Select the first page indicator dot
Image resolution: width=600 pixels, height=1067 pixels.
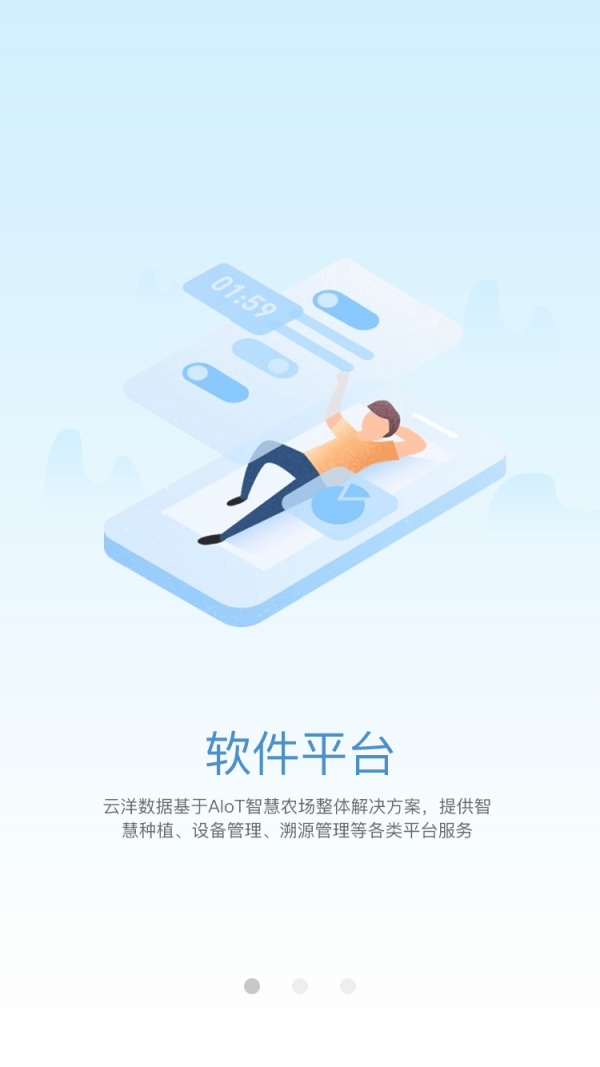point(252,986)
